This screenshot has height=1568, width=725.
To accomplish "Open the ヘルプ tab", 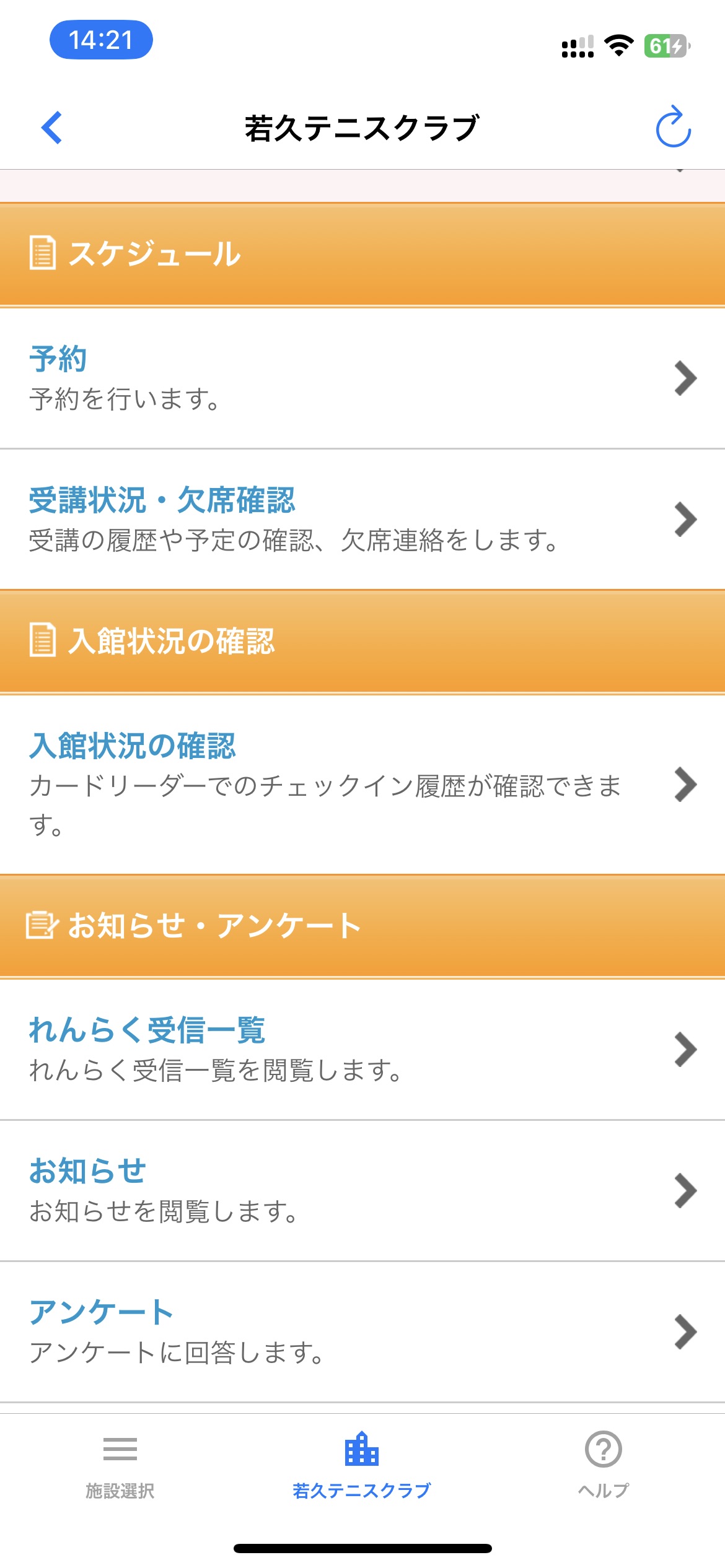I will [604, 1465].
